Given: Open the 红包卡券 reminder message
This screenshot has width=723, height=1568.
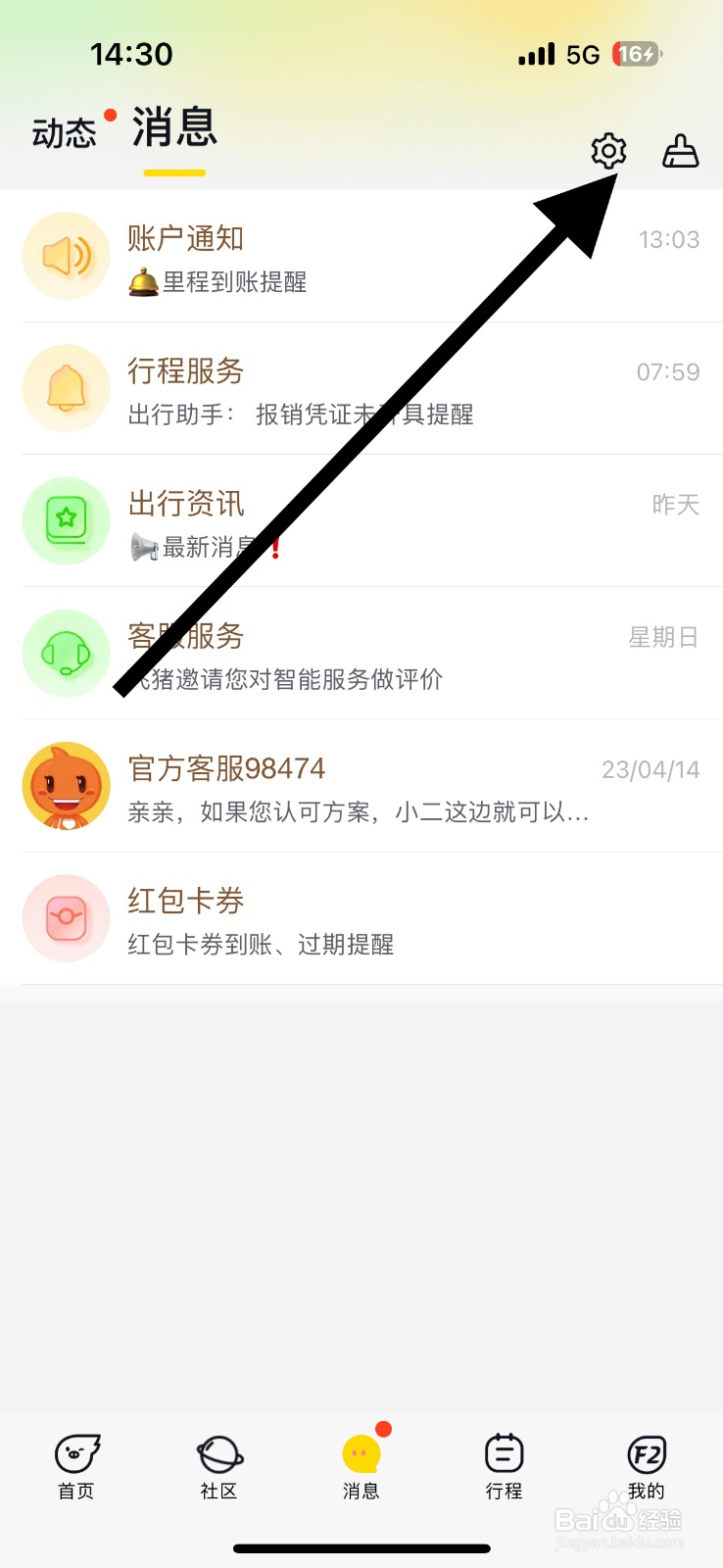Looking at the screenshot, I should [x=294, y=918].
